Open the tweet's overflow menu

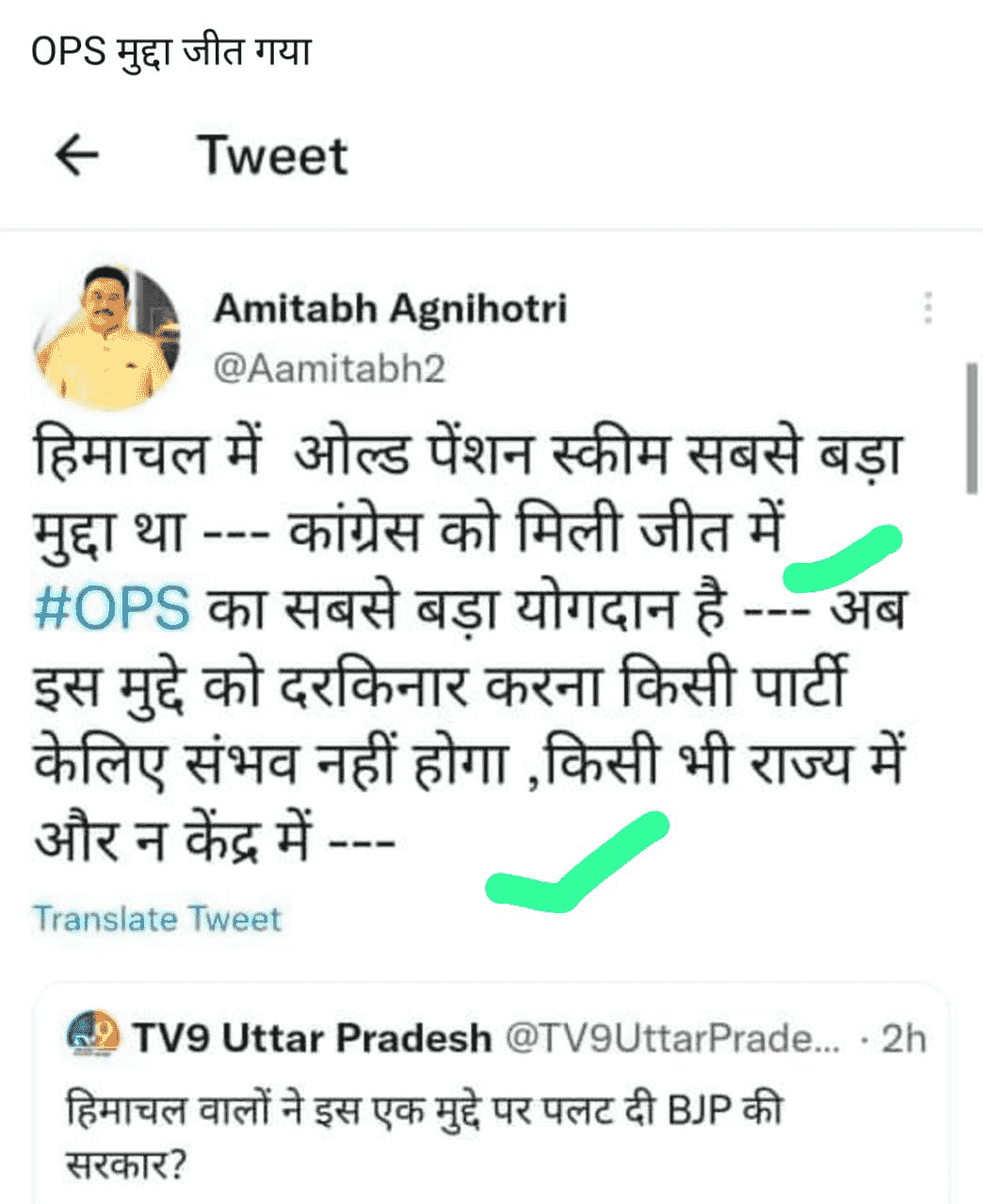(928, 308)
